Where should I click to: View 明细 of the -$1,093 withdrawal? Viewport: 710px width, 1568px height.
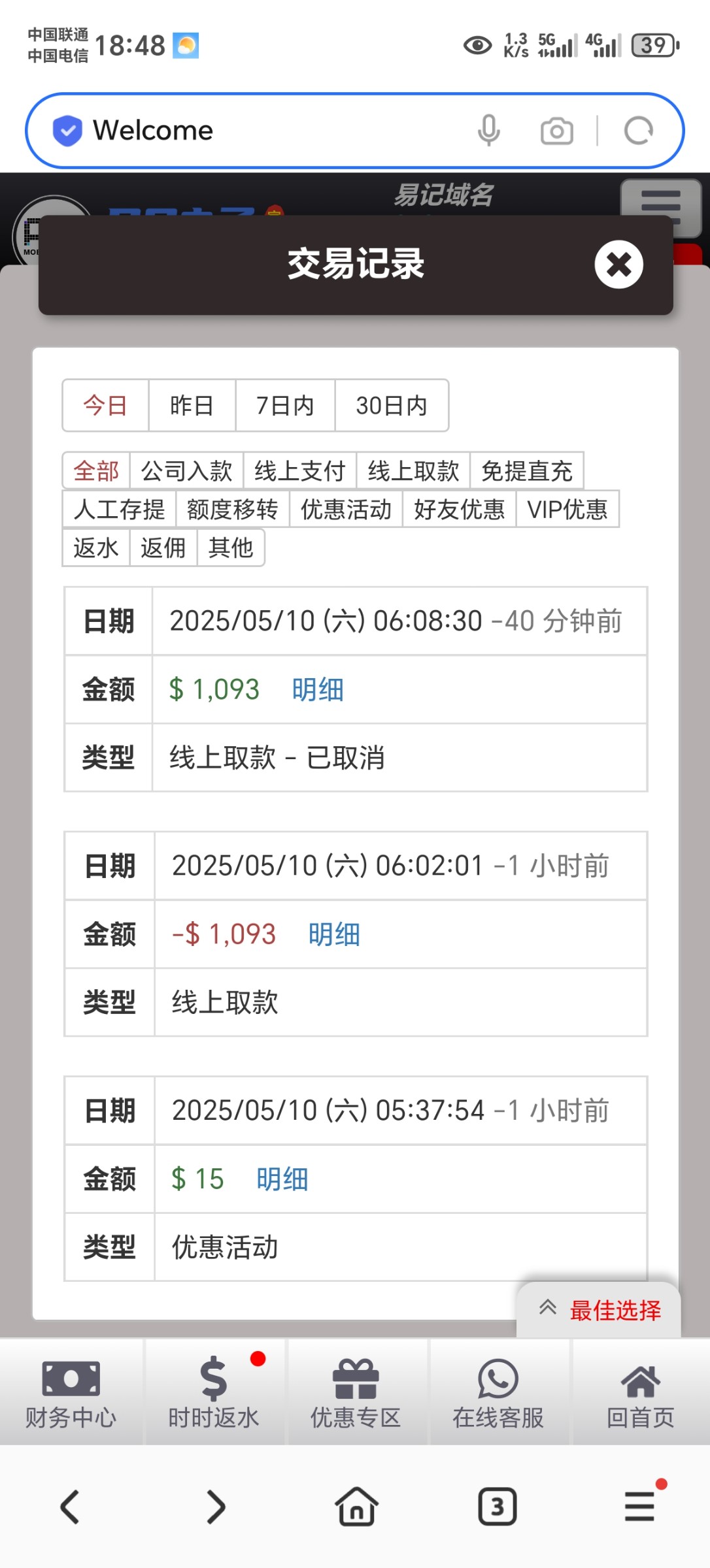(x=334, y=934)
